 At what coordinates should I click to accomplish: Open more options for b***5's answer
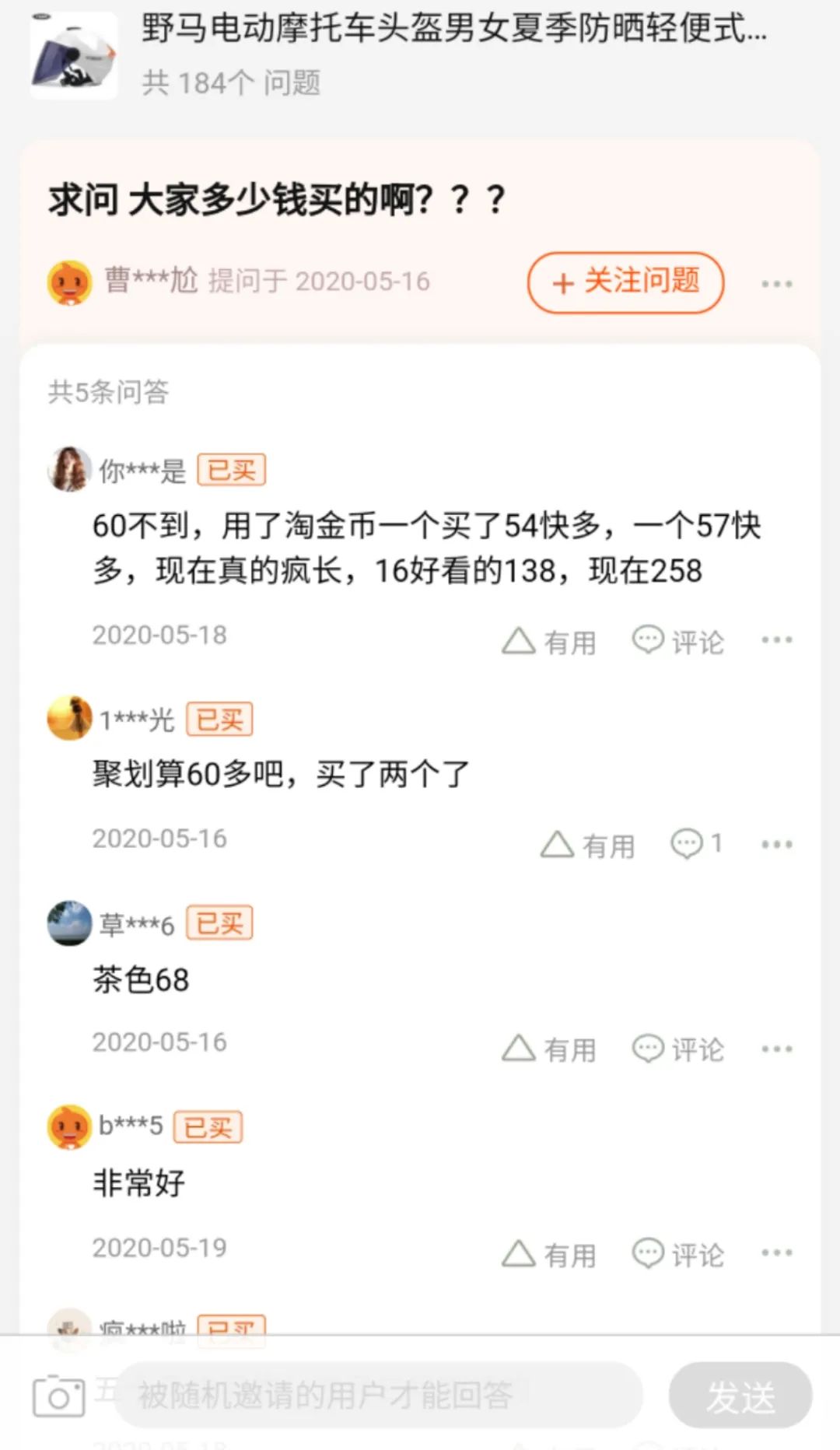pyautogui.click(x=776, y=1252)
